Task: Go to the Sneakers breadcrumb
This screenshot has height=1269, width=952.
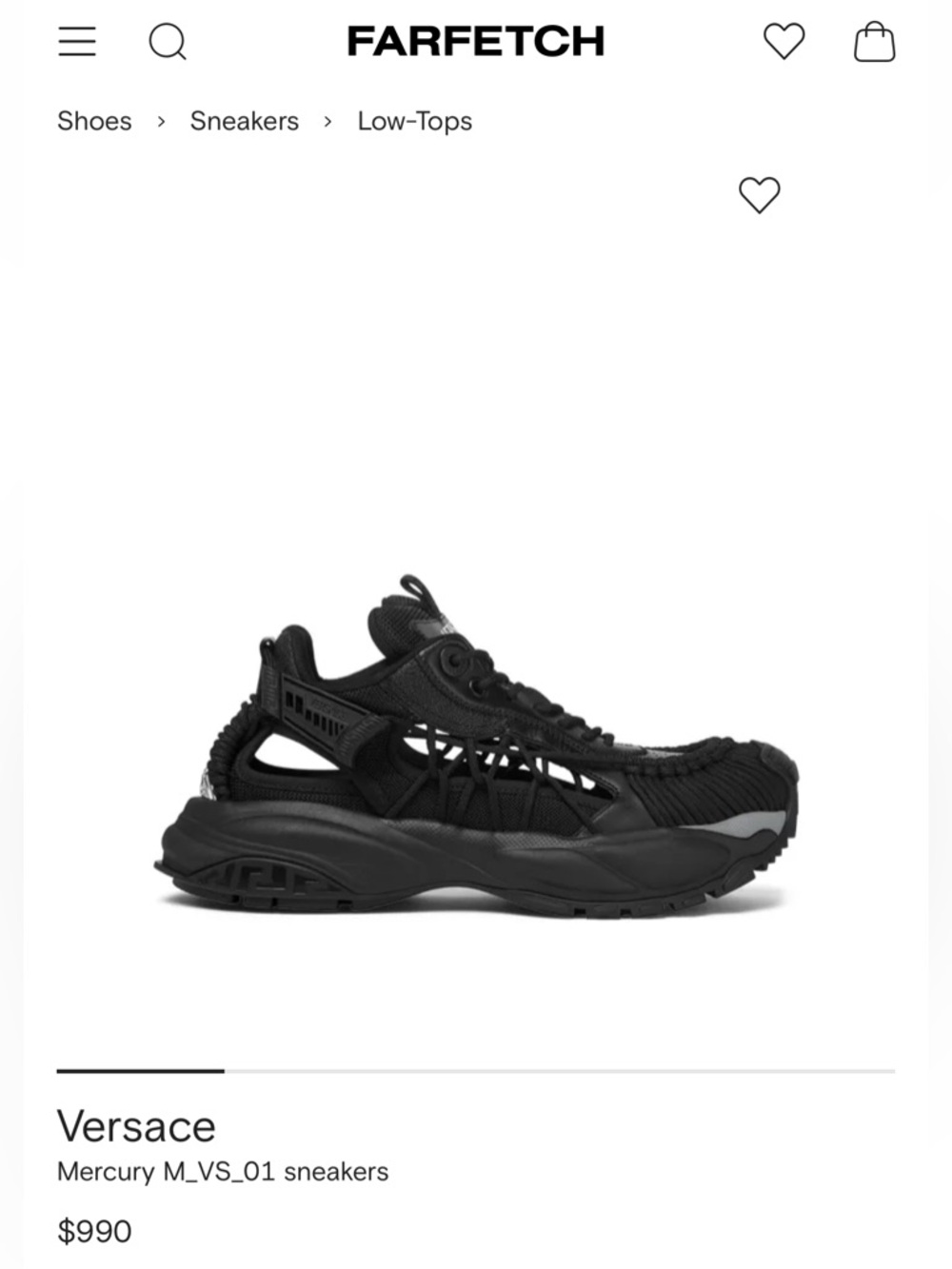Action: (x=244, y=121)
